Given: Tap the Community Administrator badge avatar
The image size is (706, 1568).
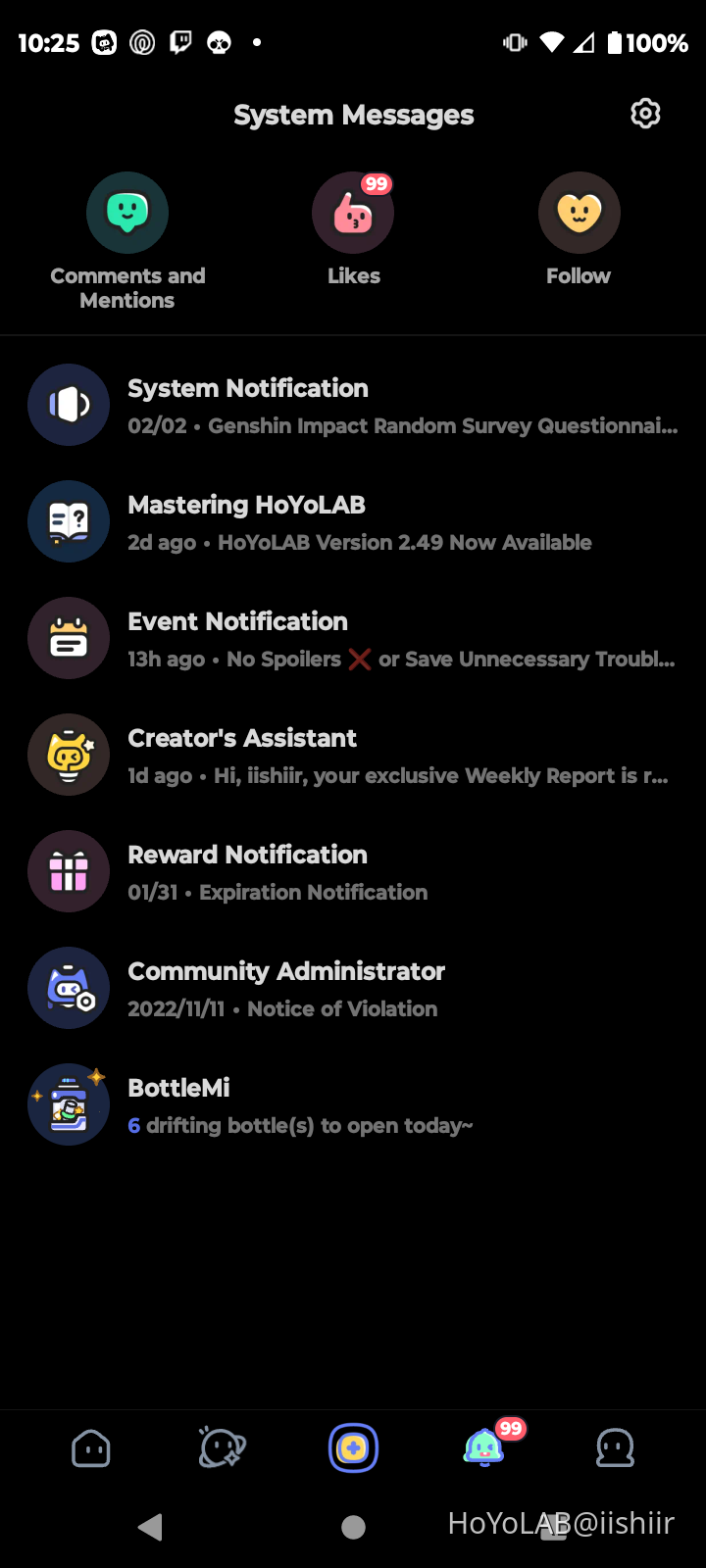Looking at the screenshot, I should point(68,988).
